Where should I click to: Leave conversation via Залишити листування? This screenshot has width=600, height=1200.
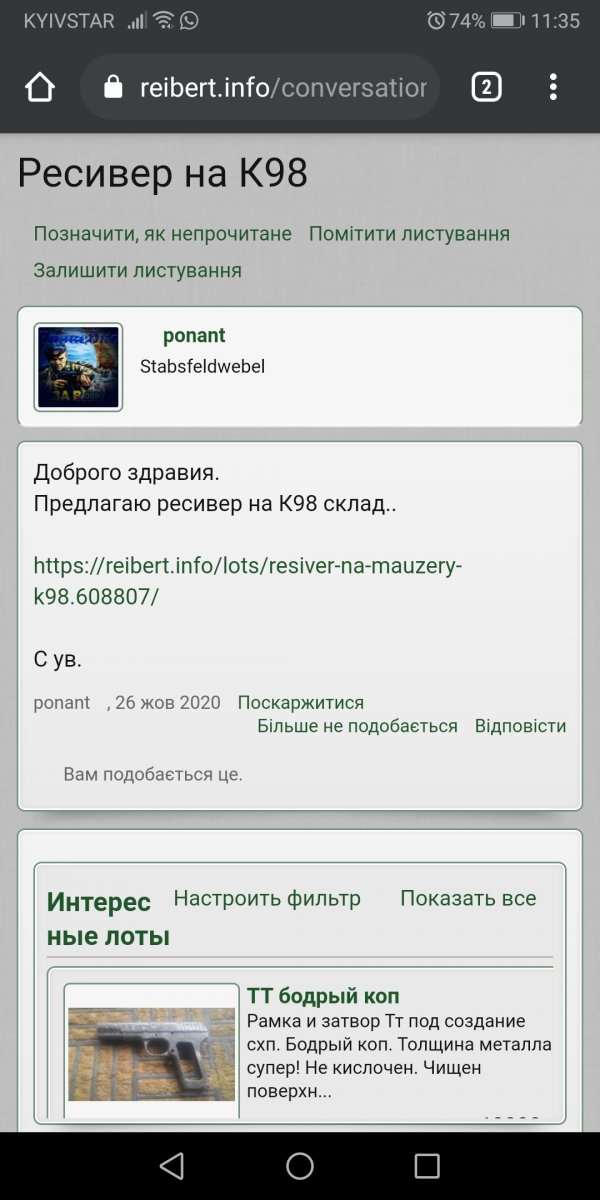coord(137,270)
